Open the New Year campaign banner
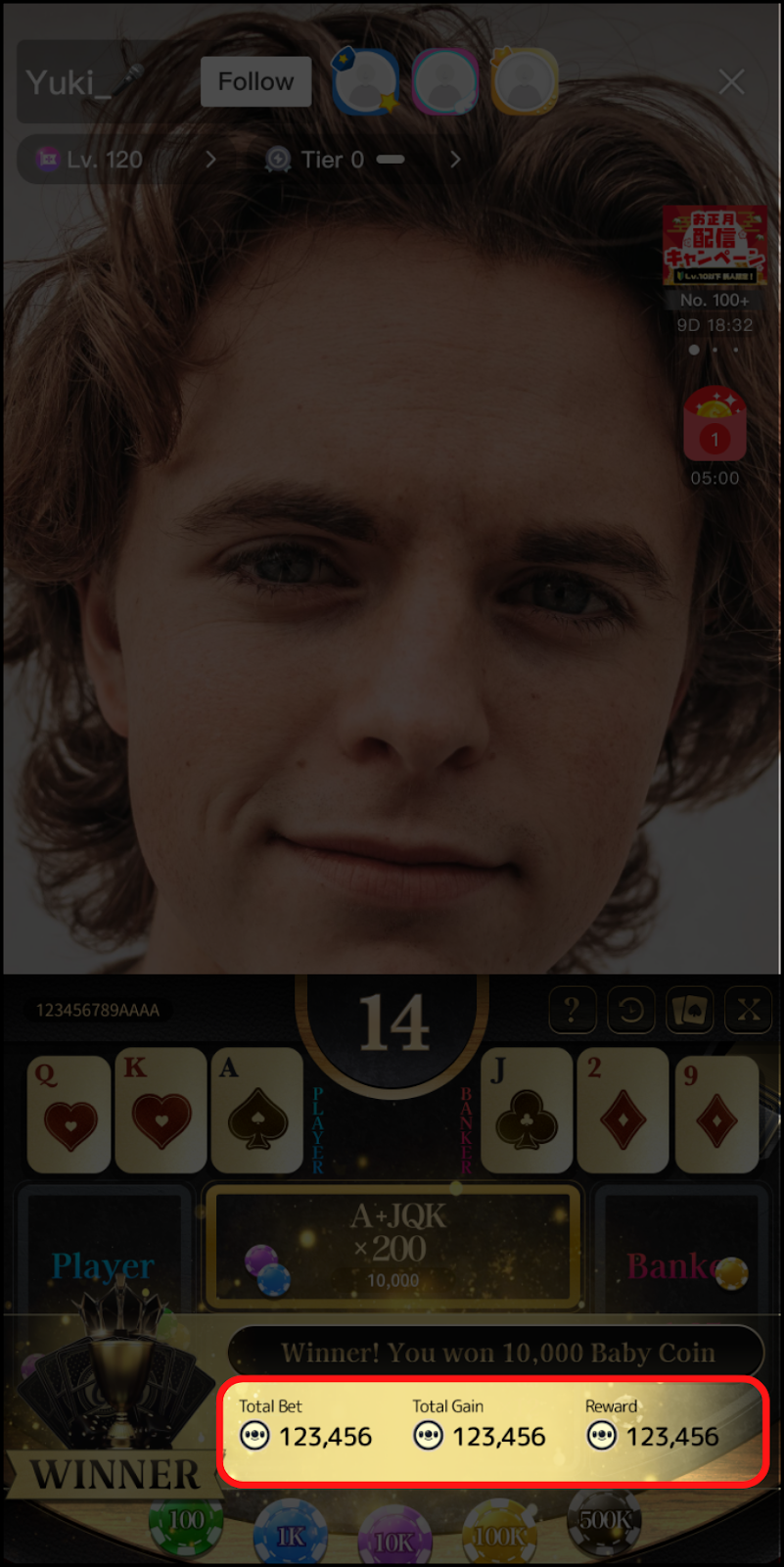Viewport: 784px width, 1567px height. 715,245
